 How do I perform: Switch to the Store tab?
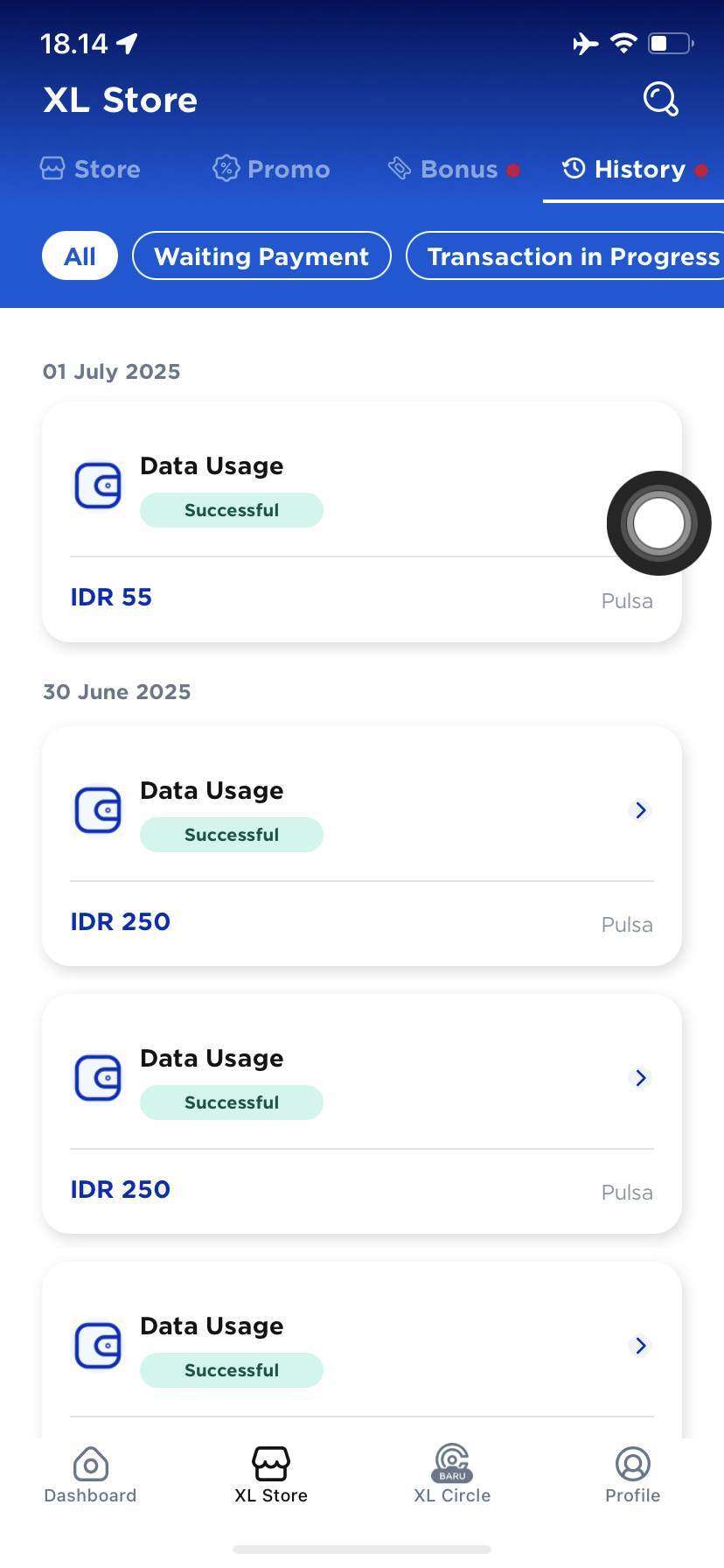90,169
